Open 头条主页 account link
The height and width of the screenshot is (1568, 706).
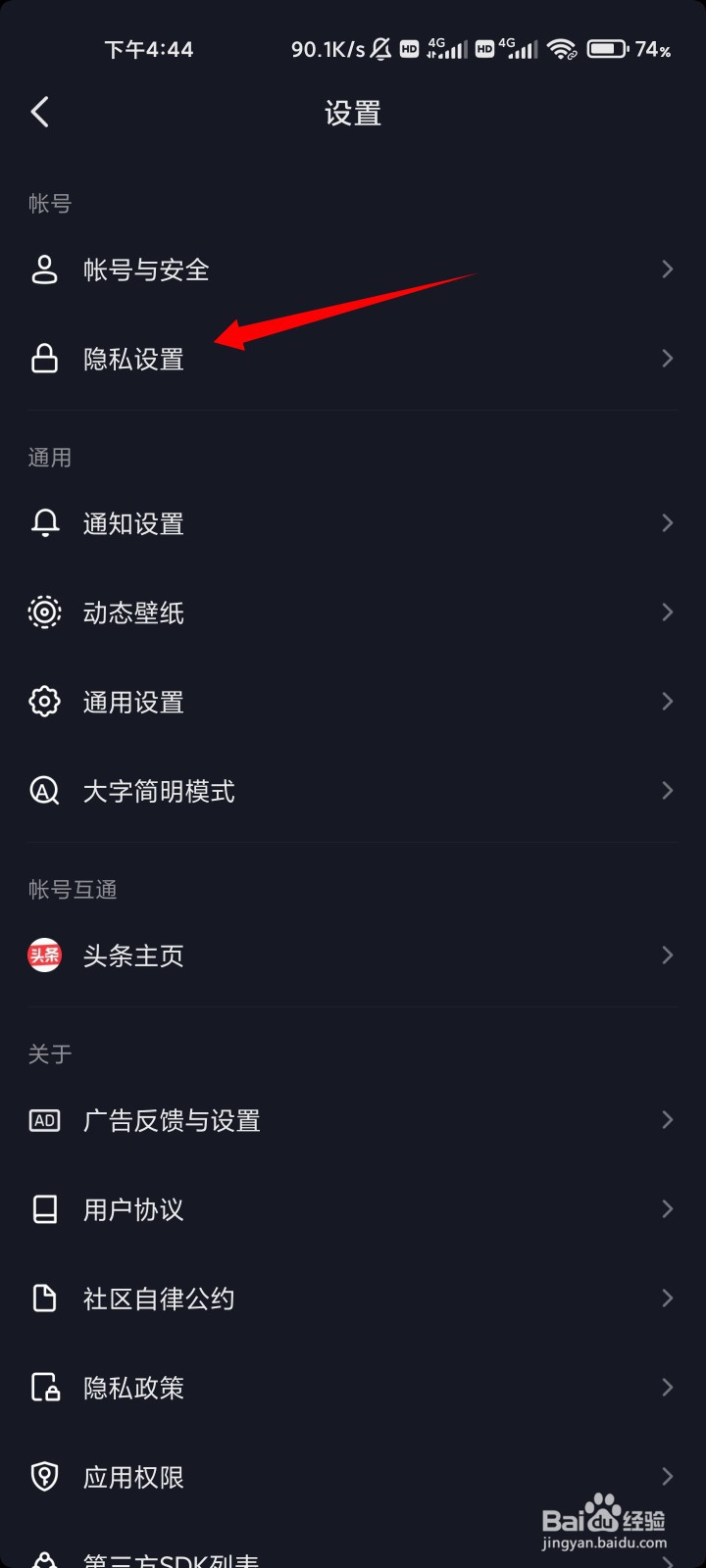click(x=353, y=955)
